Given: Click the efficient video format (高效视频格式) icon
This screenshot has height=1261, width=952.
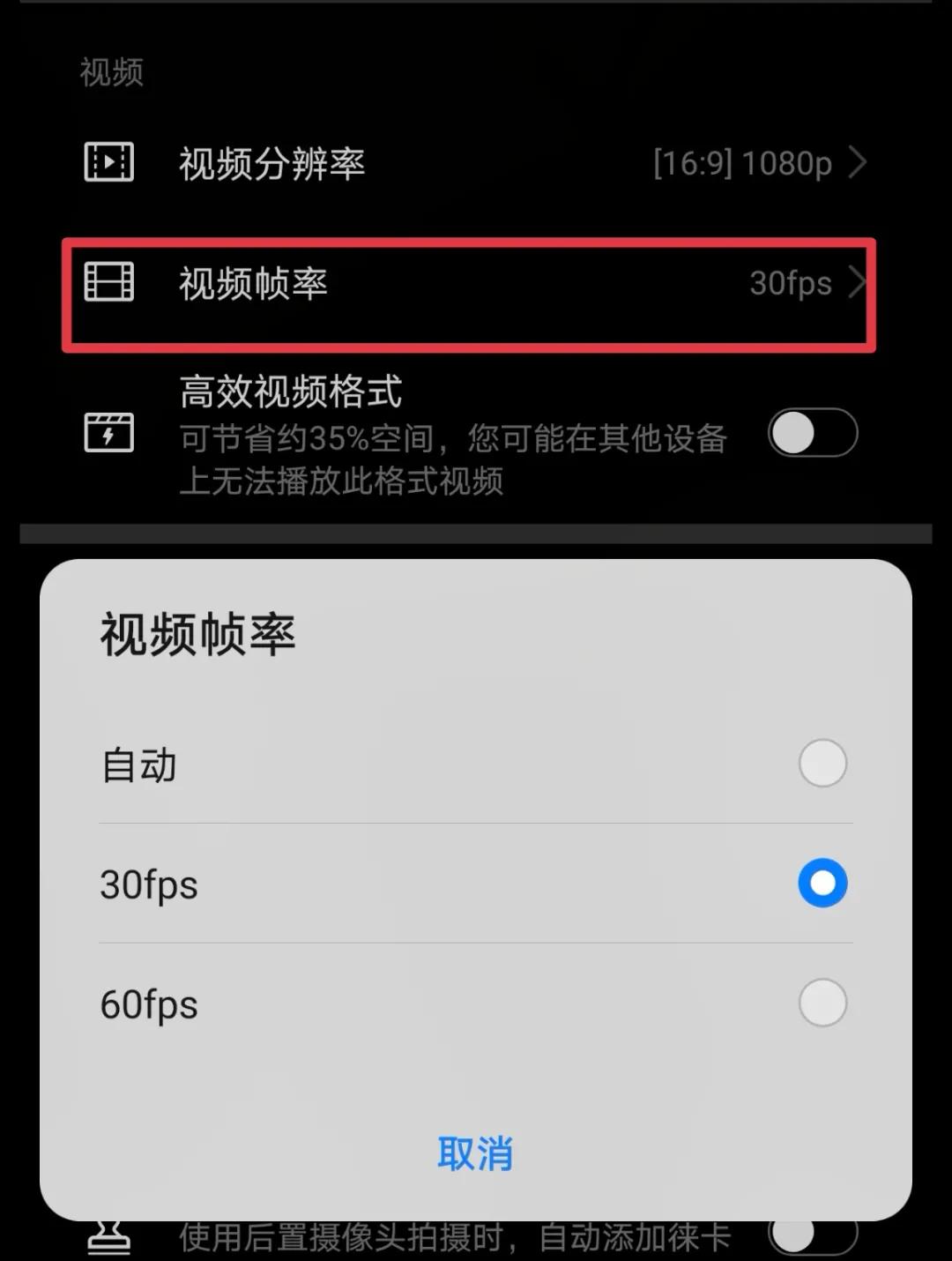Looking at the screenshot, I should (x=108, y=434).
